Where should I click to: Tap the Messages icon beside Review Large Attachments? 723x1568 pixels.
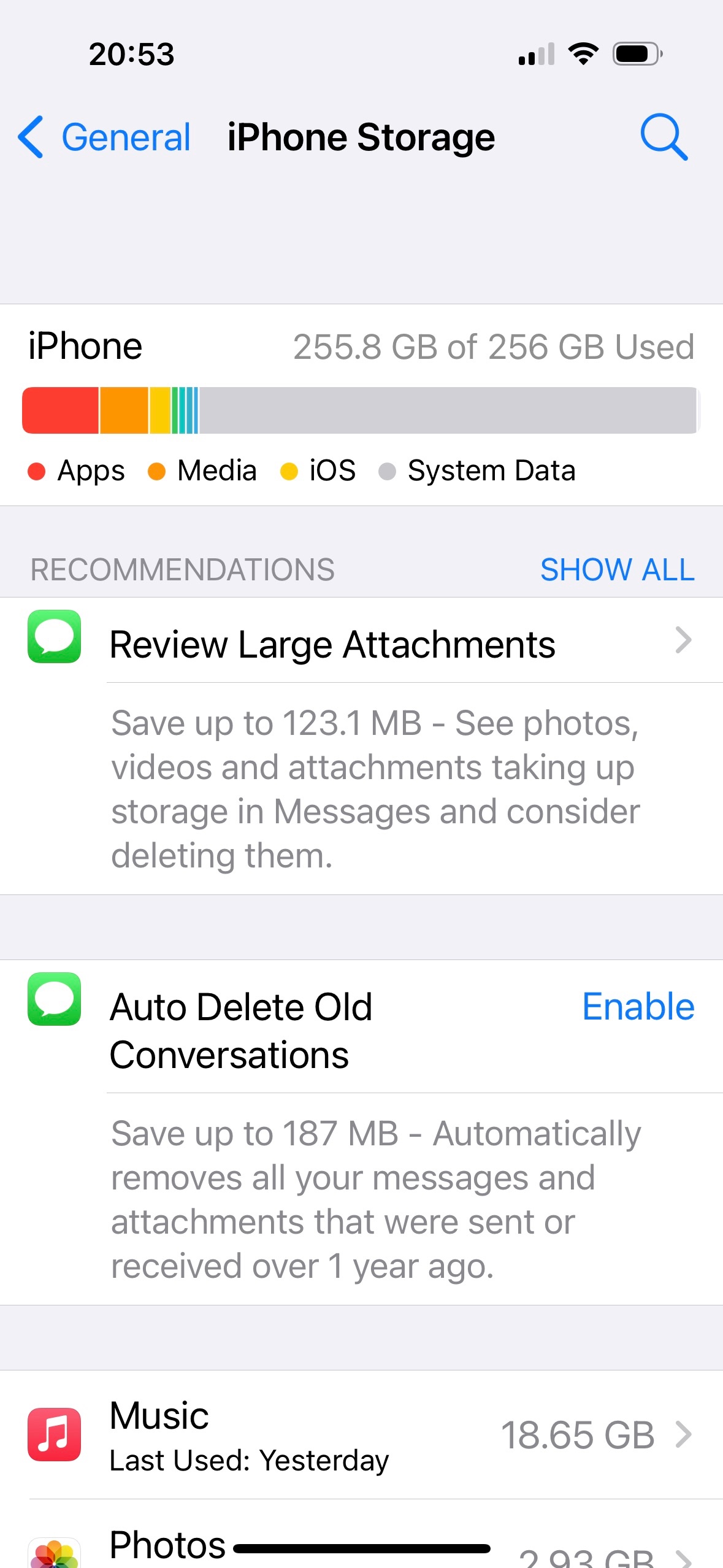pyautogui.click(x=53, y=642)
